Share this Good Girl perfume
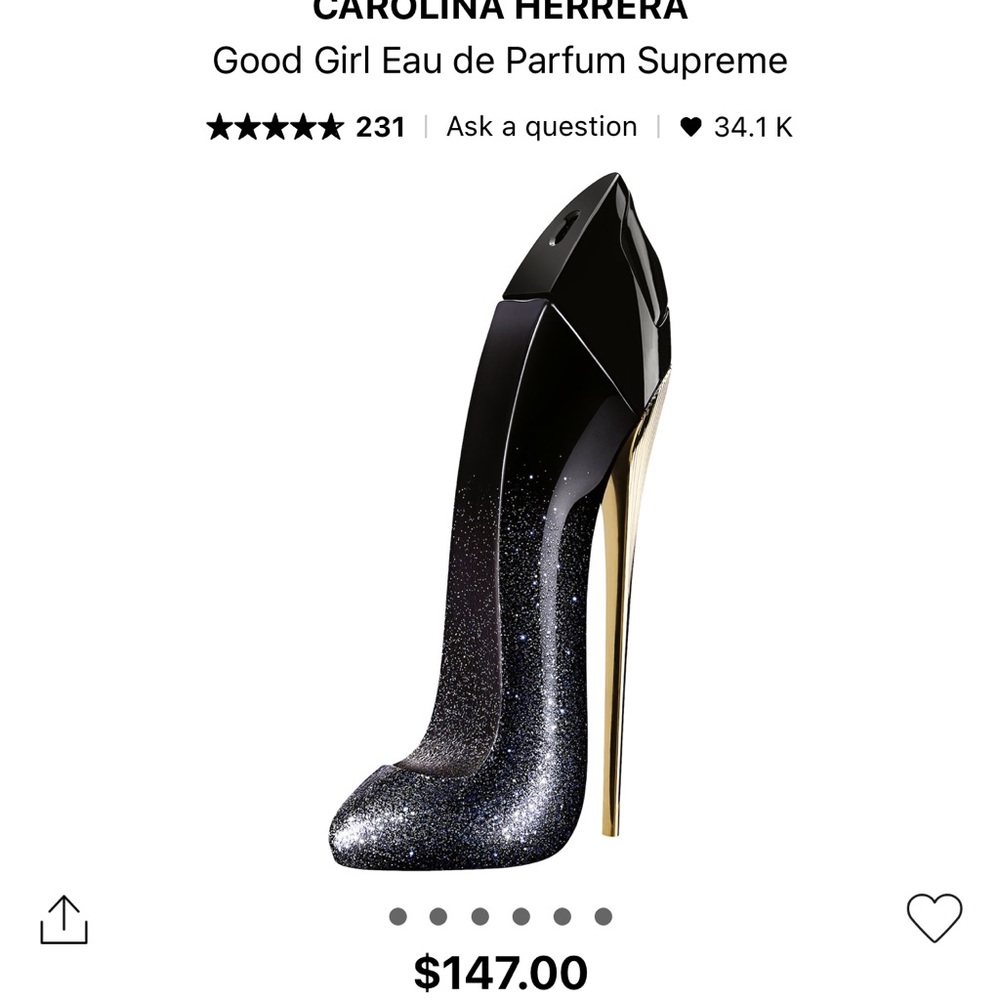Image resolution: width=1000 pixels, height=1000 pixels. 64,919
